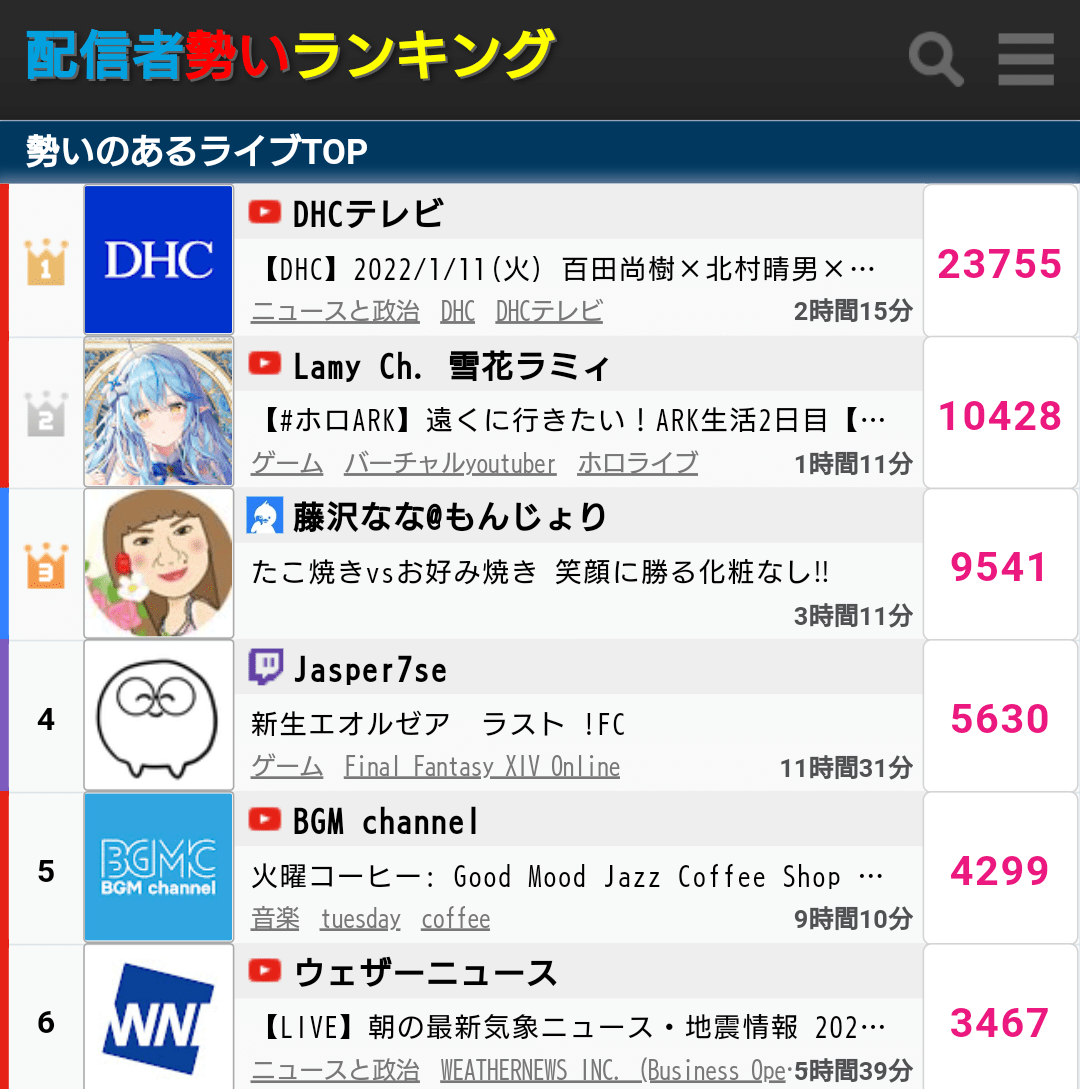Open the DHCテレビ live stream
The image size is (1080, 1089).
(x=565, y=269)
